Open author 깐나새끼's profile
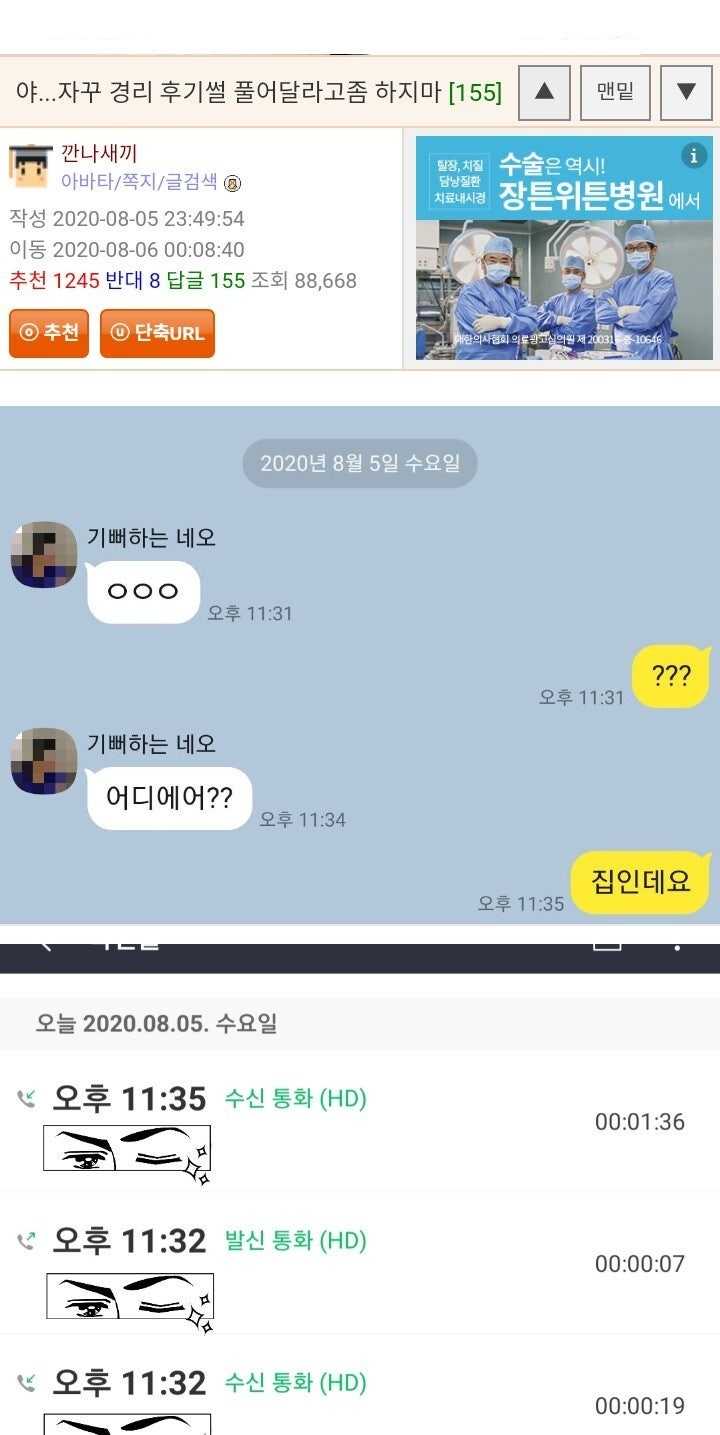Viewport: 720px width, 1435px height. pos(99,153)
